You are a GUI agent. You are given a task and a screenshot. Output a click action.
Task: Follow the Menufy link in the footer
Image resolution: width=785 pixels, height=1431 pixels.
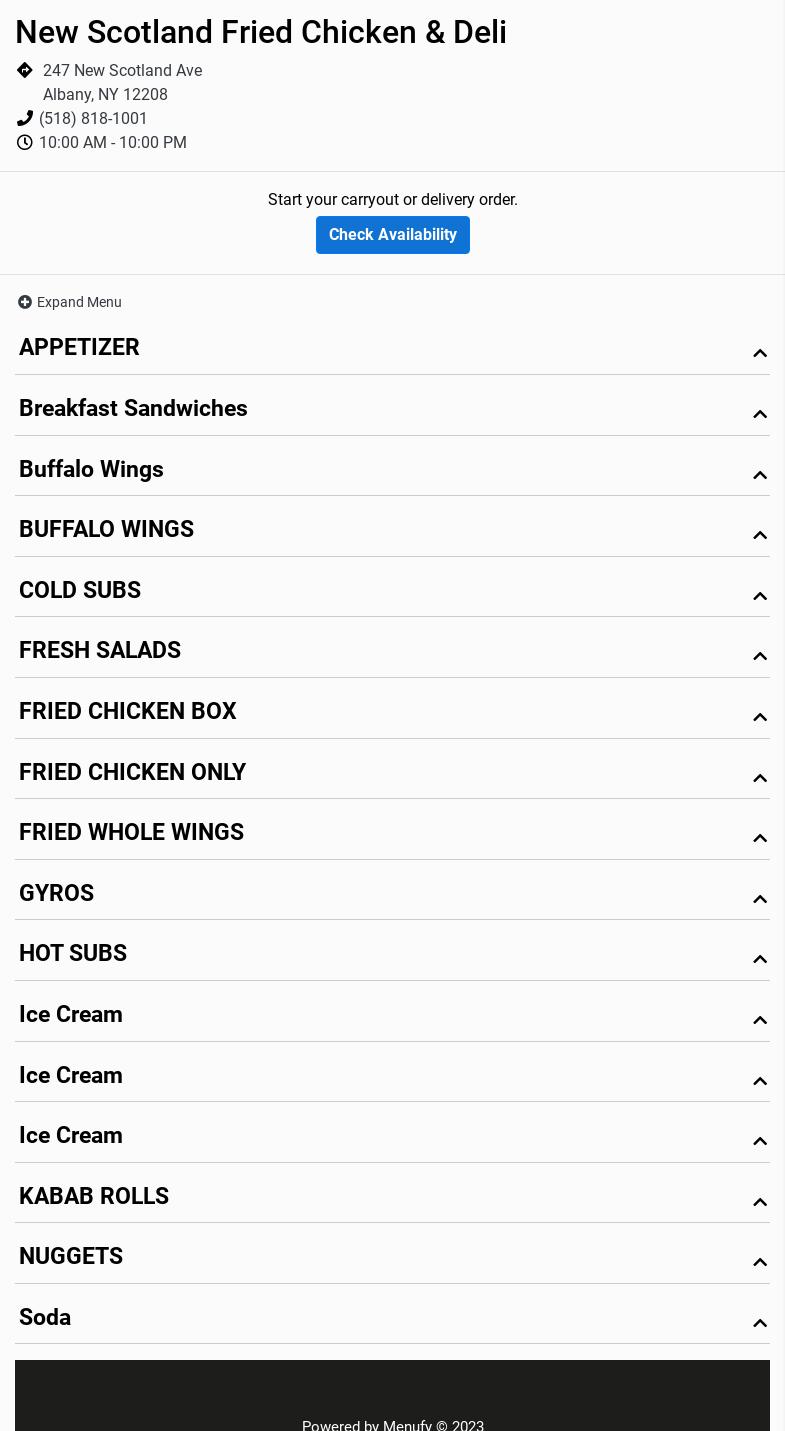tap(407, 1424)
